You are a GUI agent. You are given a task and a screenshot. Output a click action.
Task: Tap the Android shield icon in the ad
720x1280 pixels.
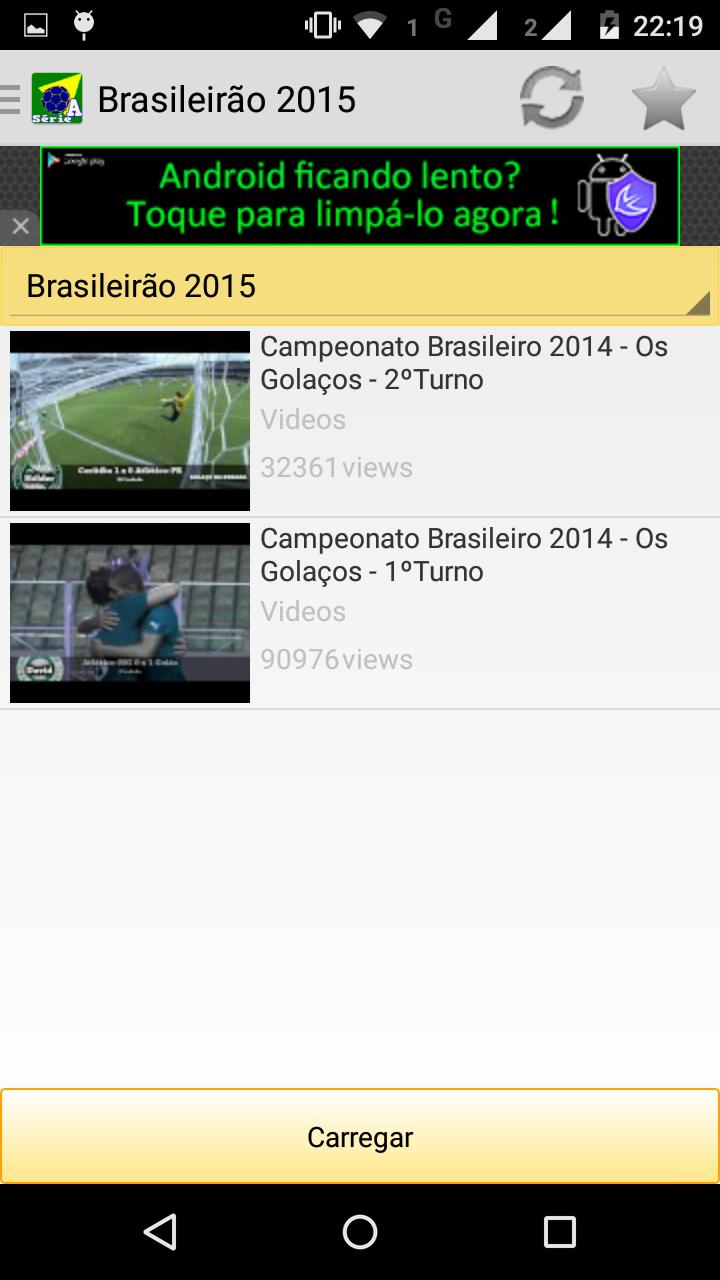pos(620,196)
